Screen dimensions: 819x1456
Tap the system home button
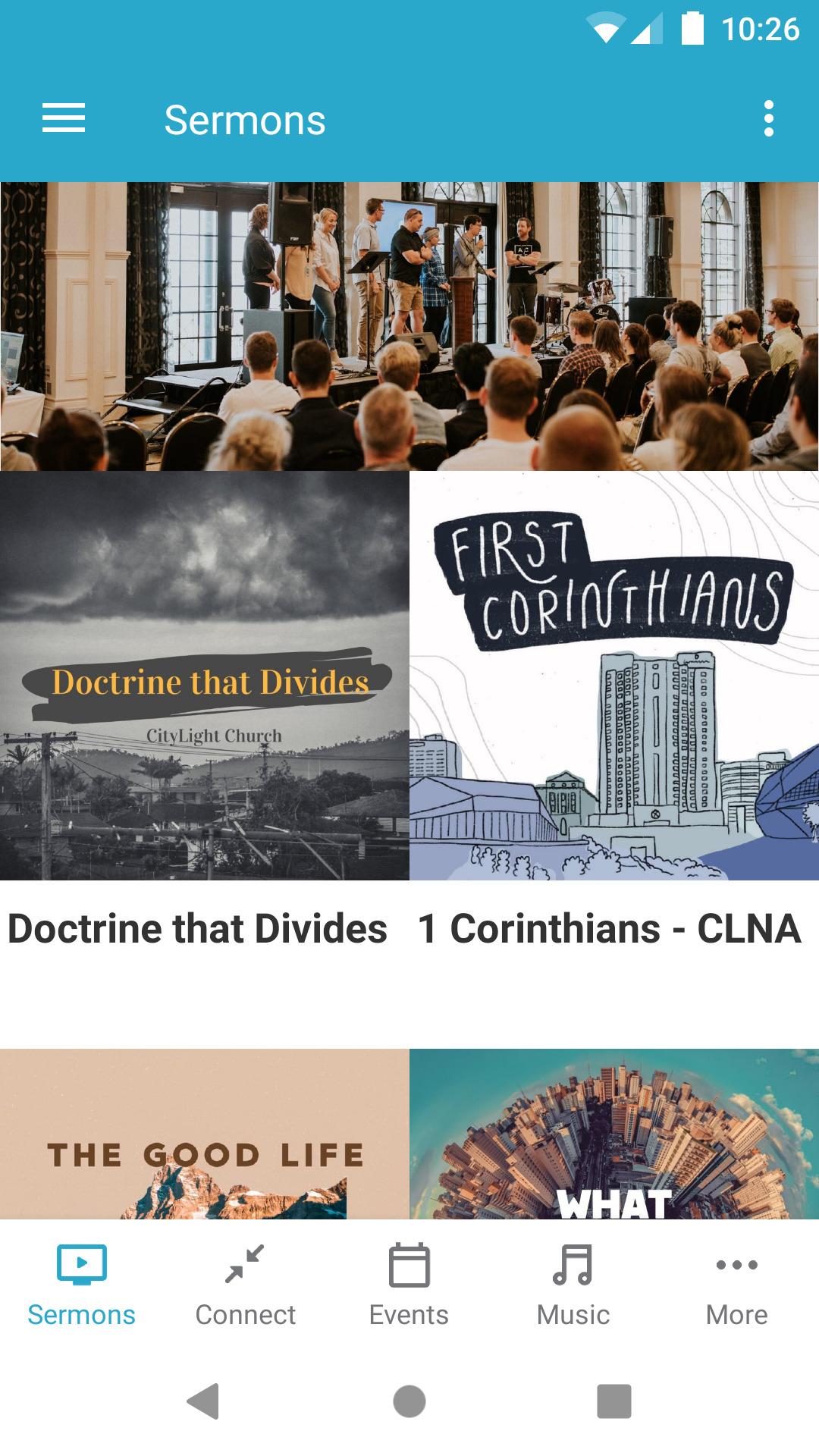tap(409, 1401)
